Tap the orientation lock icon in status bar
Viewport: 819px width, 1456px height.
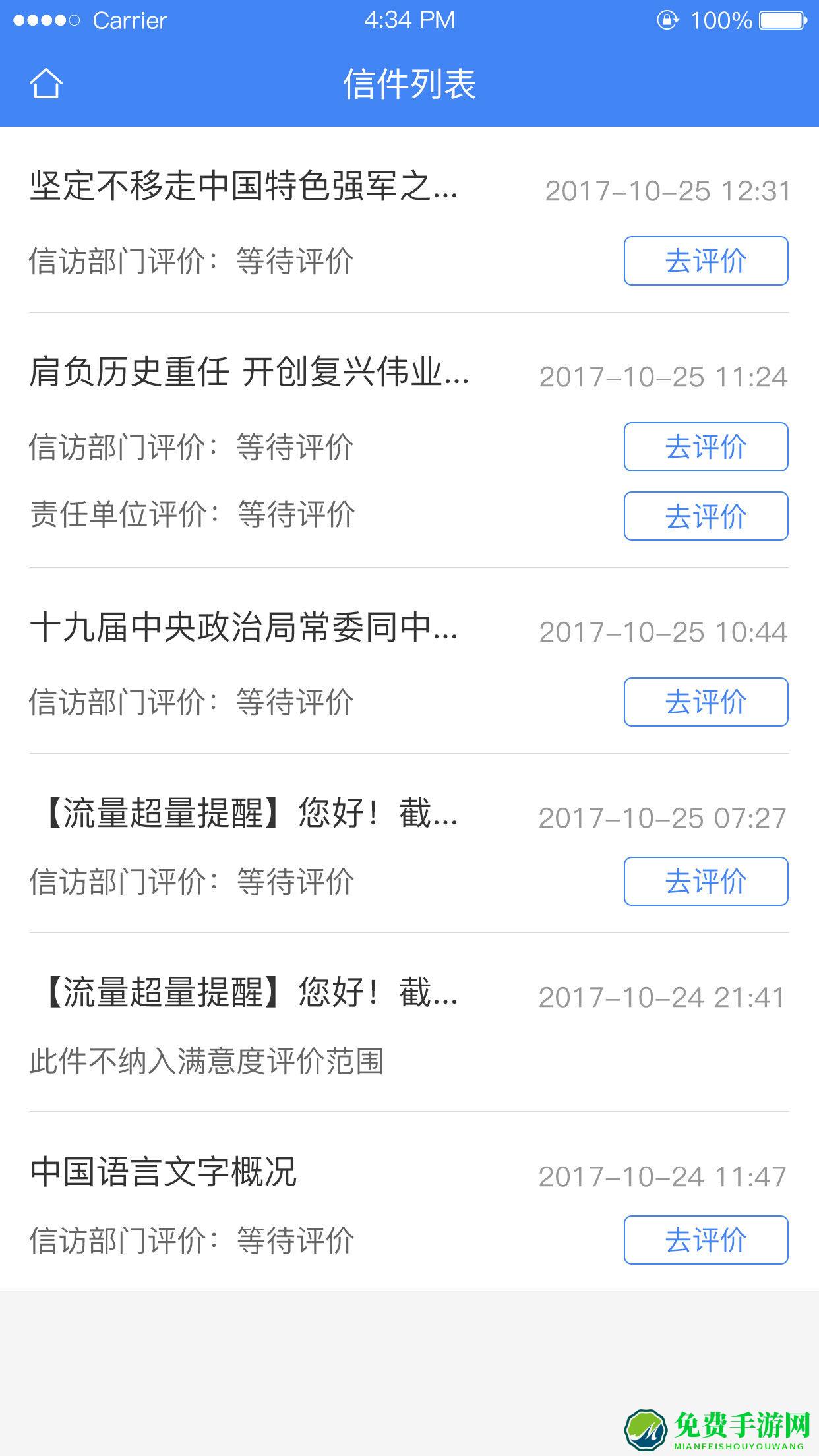pos(667,20)
